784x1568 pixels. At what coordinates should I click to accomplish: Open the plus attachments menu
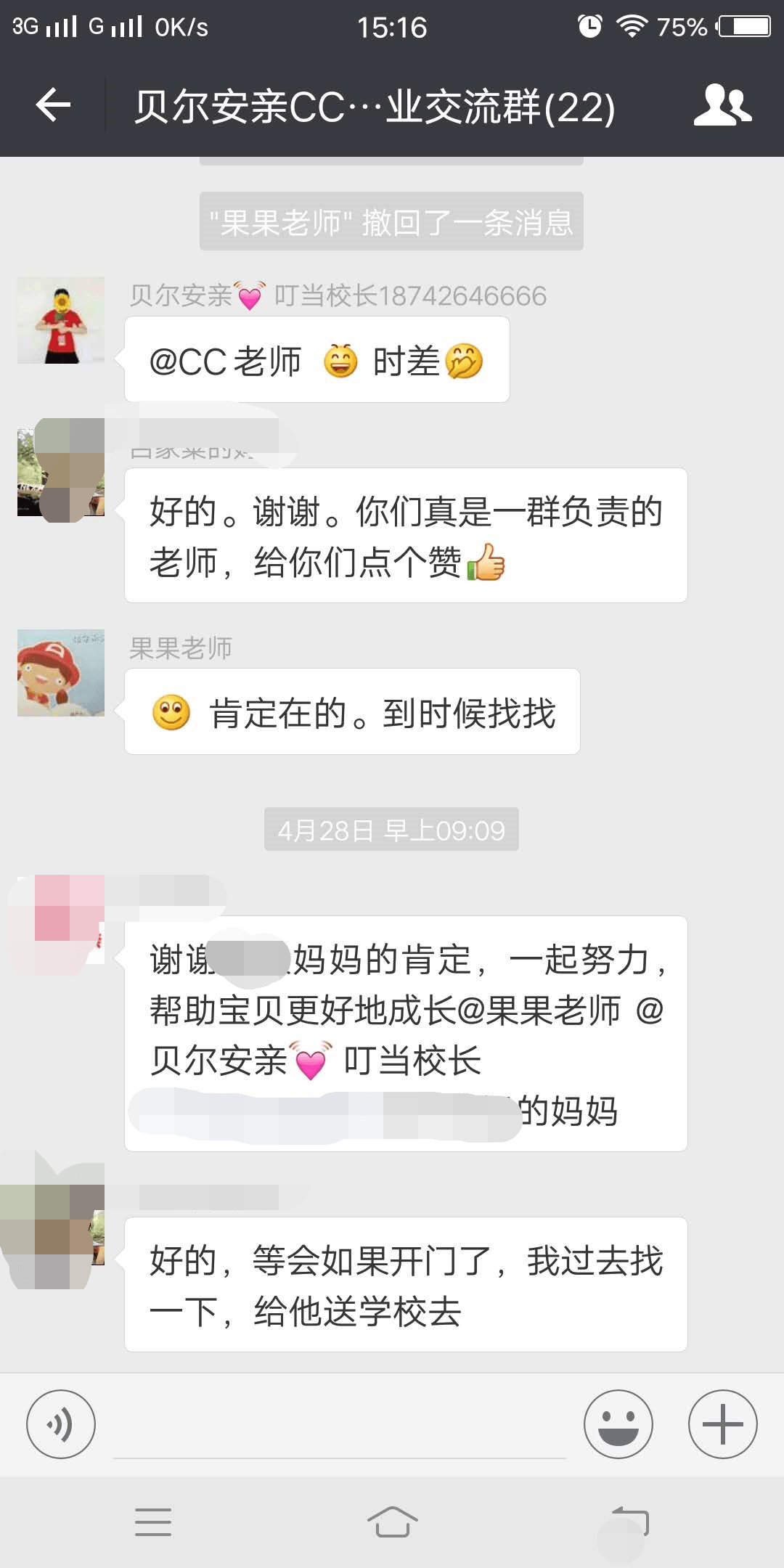pyautogui.click(x=722, y=1424)
